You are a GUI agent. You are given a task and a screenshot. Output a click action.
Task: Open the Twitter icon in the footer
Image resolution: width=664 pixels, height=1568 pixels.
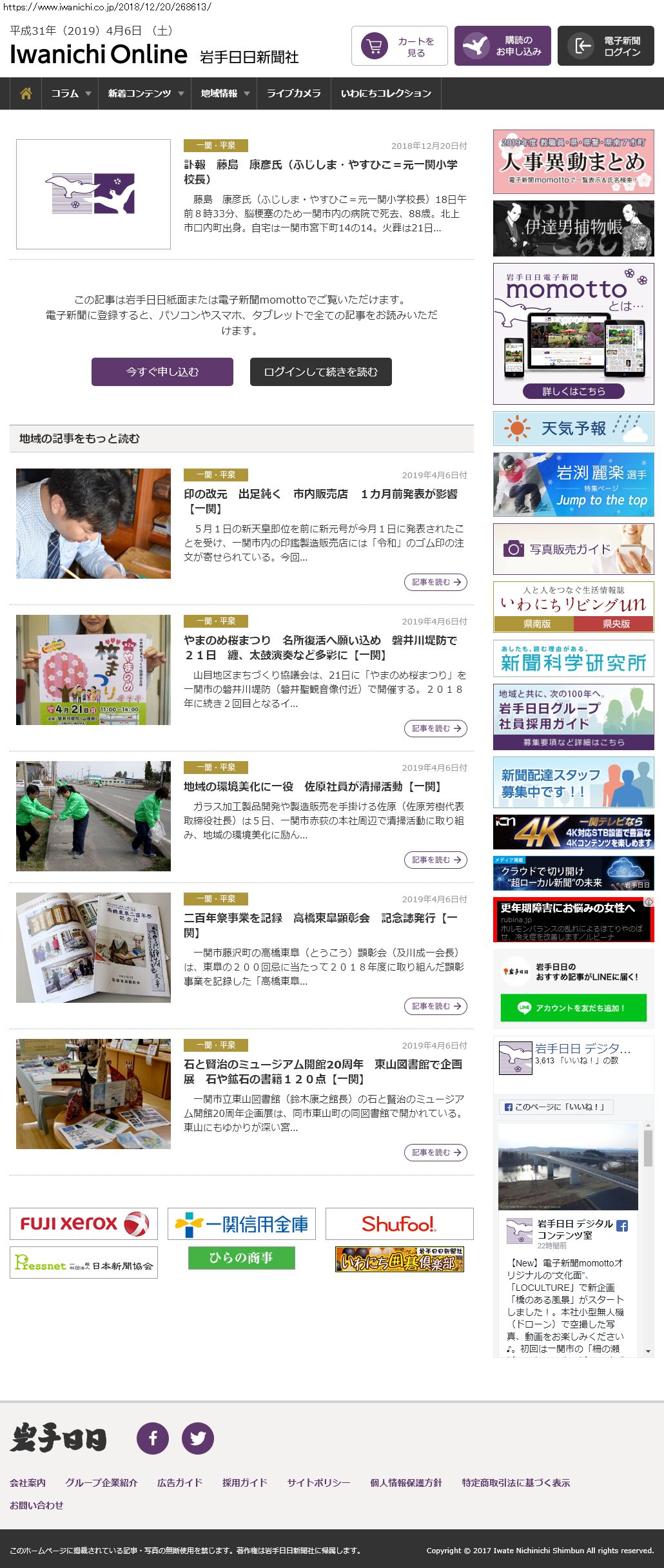tap(197, 1438)
